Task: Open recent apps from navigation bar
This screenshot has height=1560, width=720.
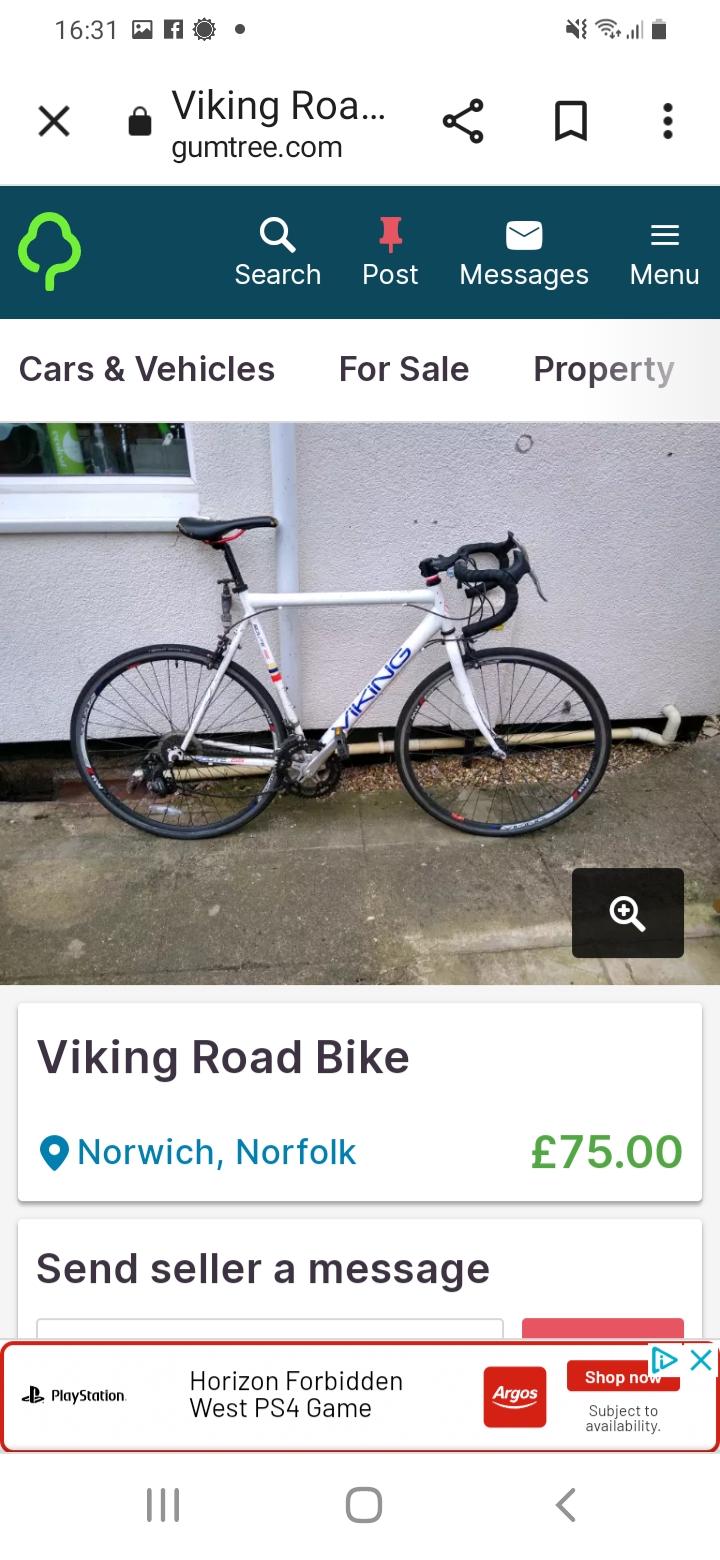Action: [163, 1505]
